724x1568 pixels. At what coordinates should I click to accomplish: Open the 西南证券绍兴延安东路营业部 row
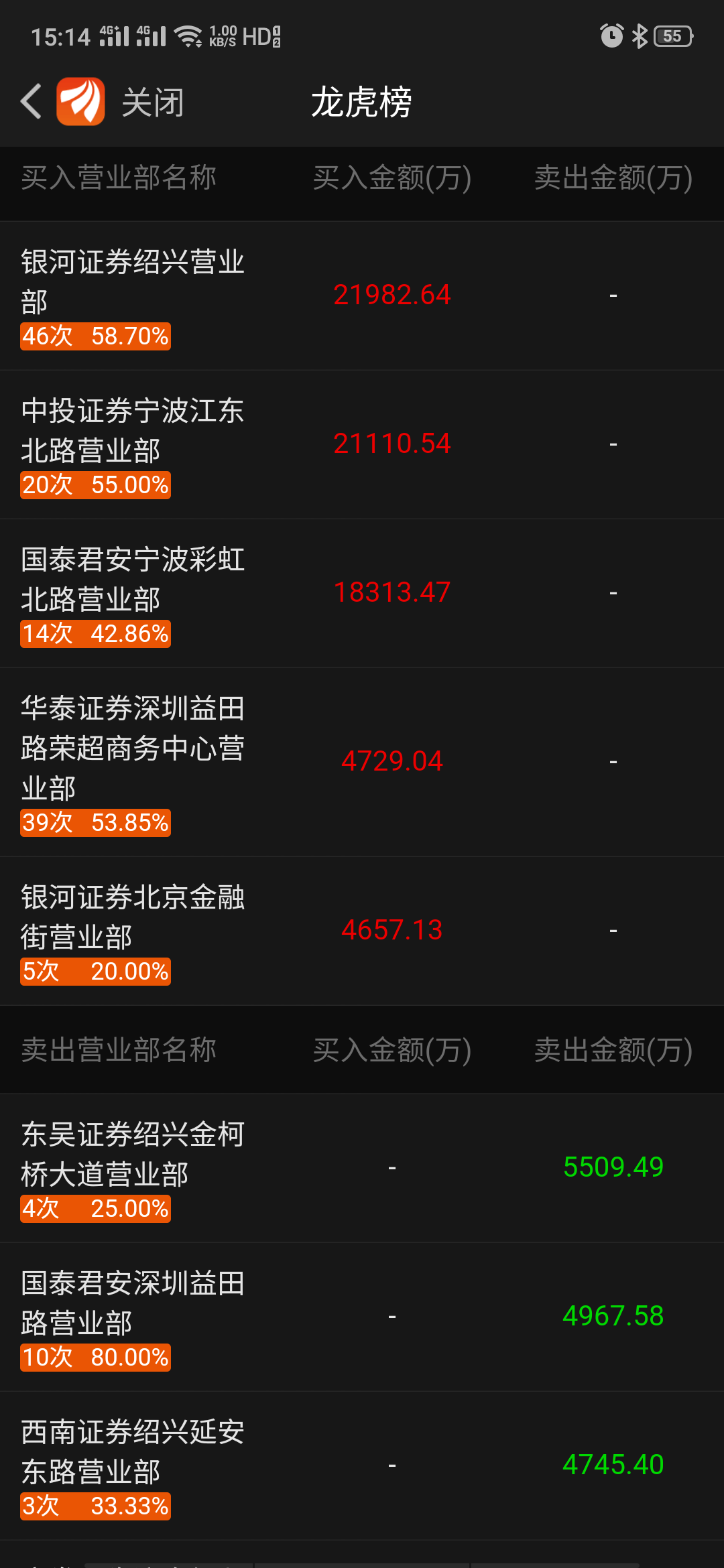362,1465
